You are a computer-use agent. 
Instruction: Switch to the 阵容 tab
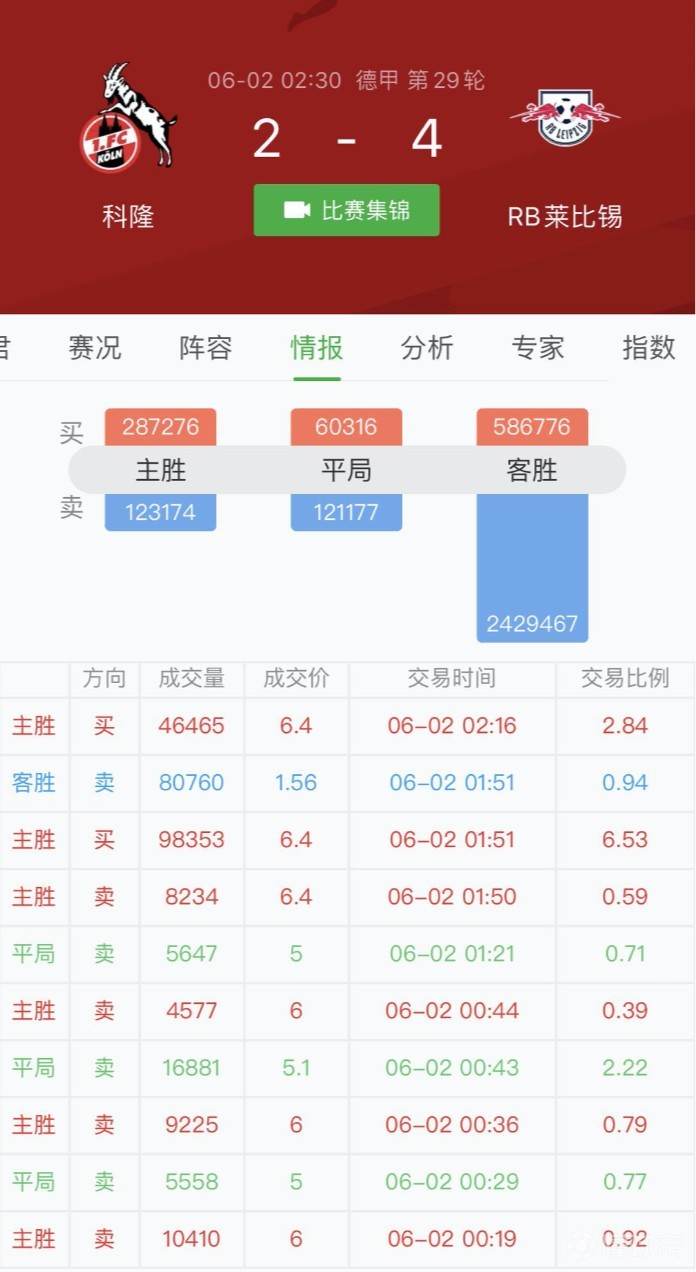(205, 348)
